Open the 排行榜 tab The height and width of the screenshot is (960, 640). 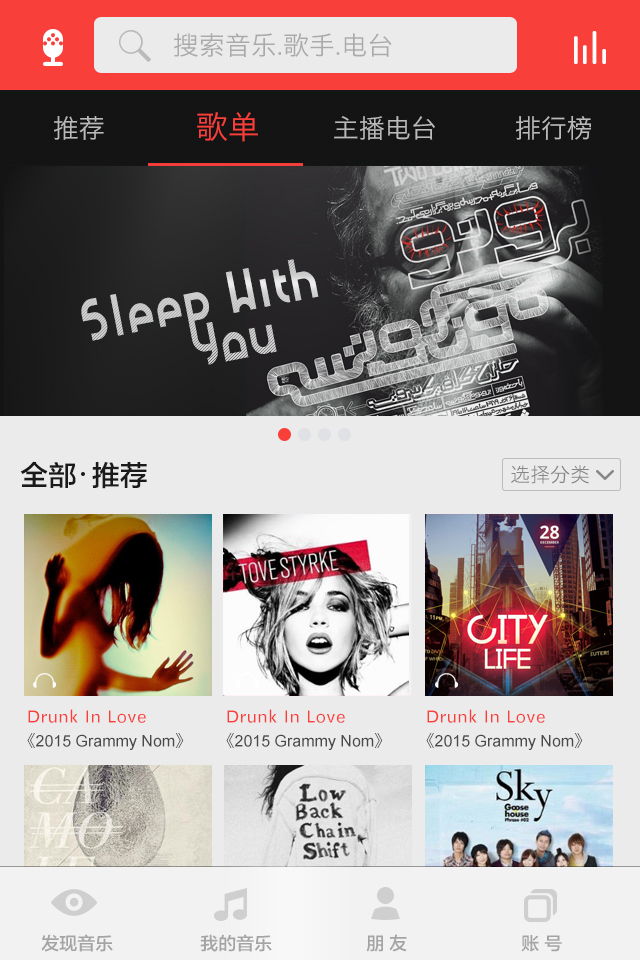point(553,128)
